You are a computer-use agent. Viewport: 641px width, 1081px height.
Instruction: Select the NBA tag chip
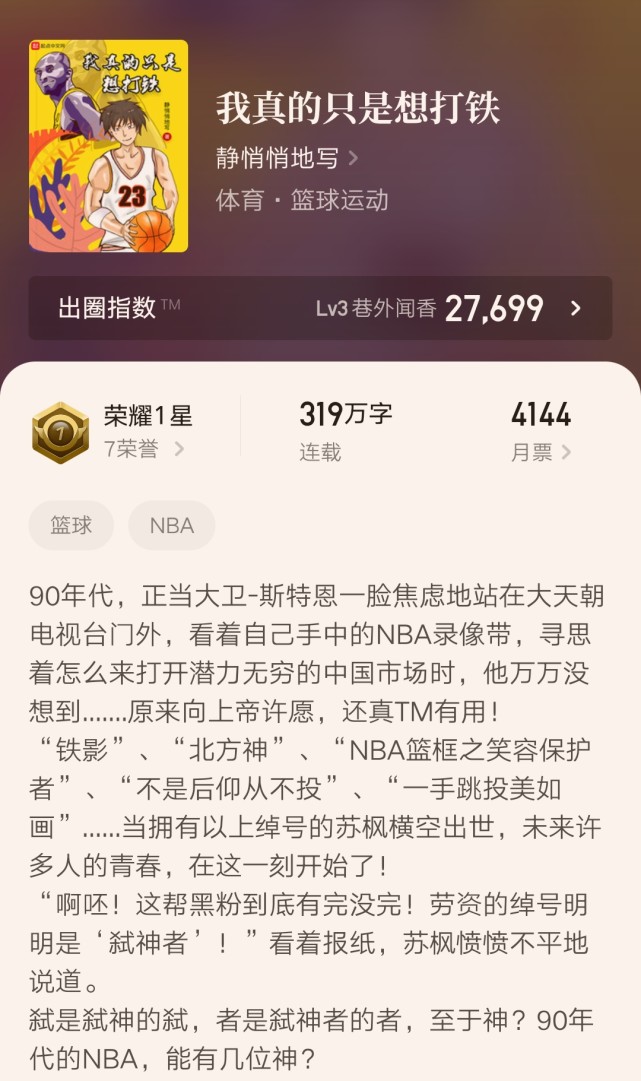pyautogui.click(x=172, y=526)
